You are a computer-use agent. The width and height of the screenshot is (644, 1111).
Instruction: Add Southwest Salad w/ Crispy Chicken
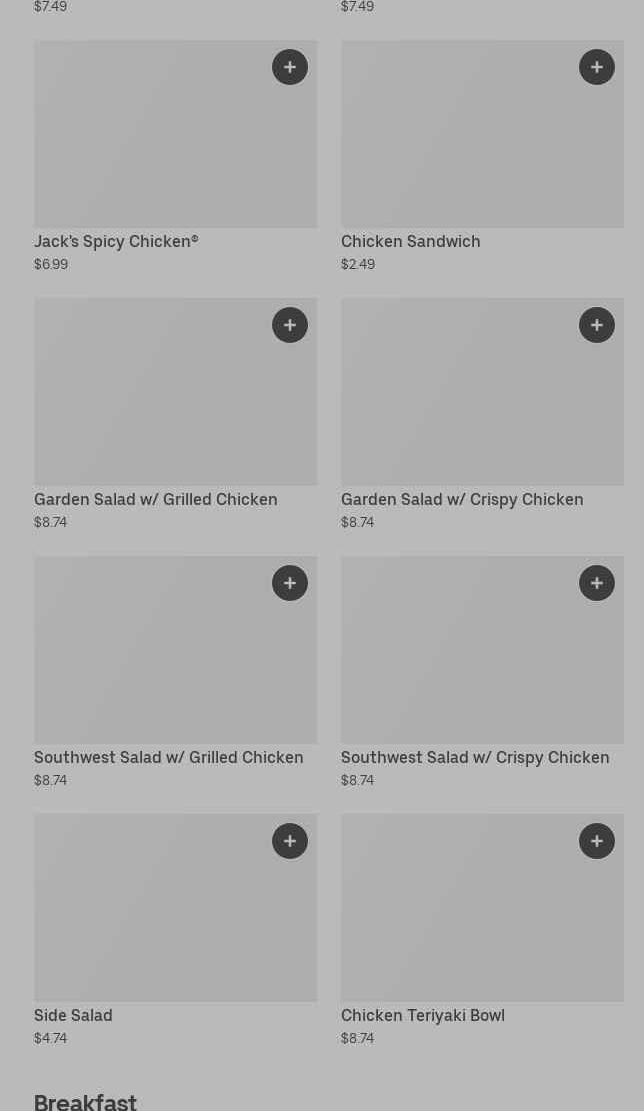pyautogui.click(x=597, y=583)
